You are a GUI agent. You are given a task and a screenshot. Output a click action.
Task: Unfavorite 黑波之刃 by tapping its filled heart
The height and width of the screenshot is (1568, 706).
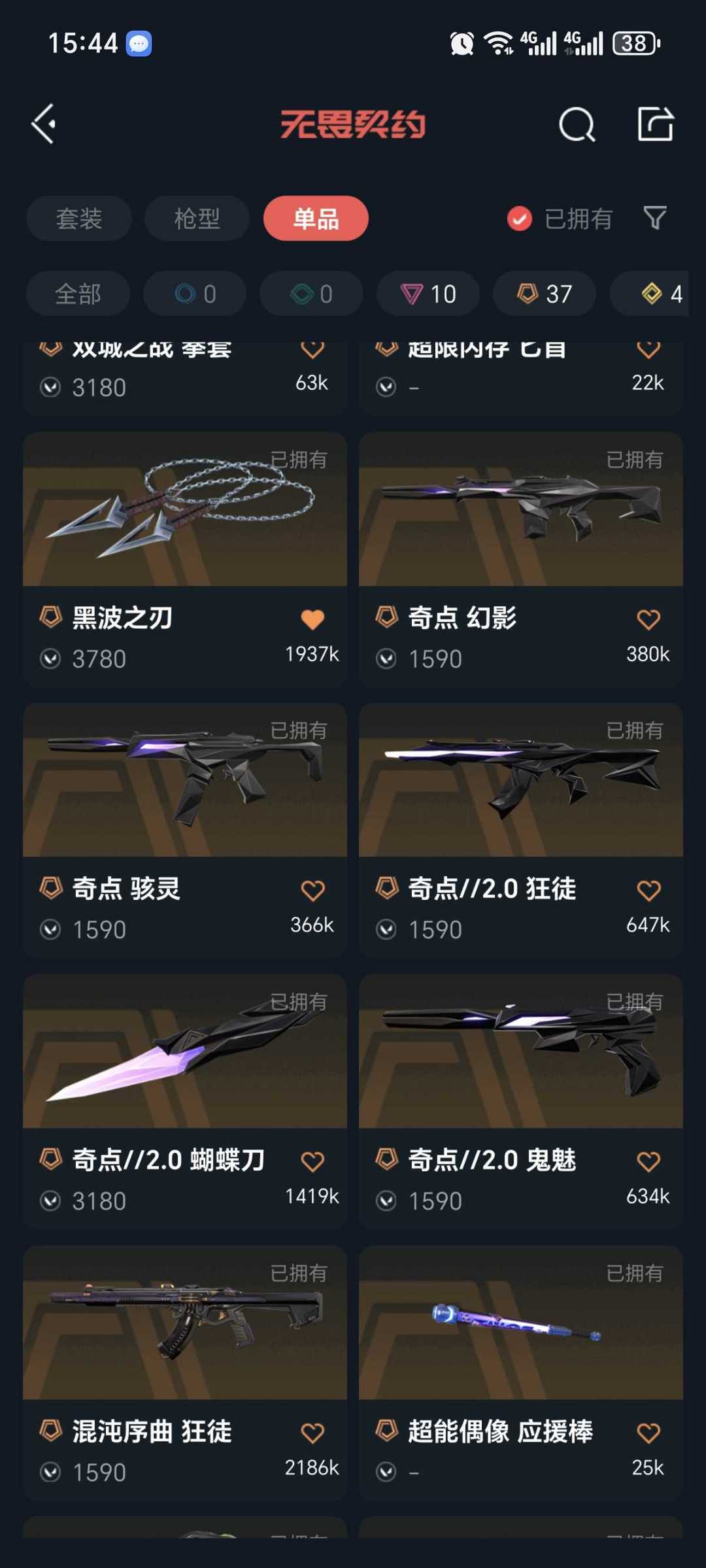313,617
